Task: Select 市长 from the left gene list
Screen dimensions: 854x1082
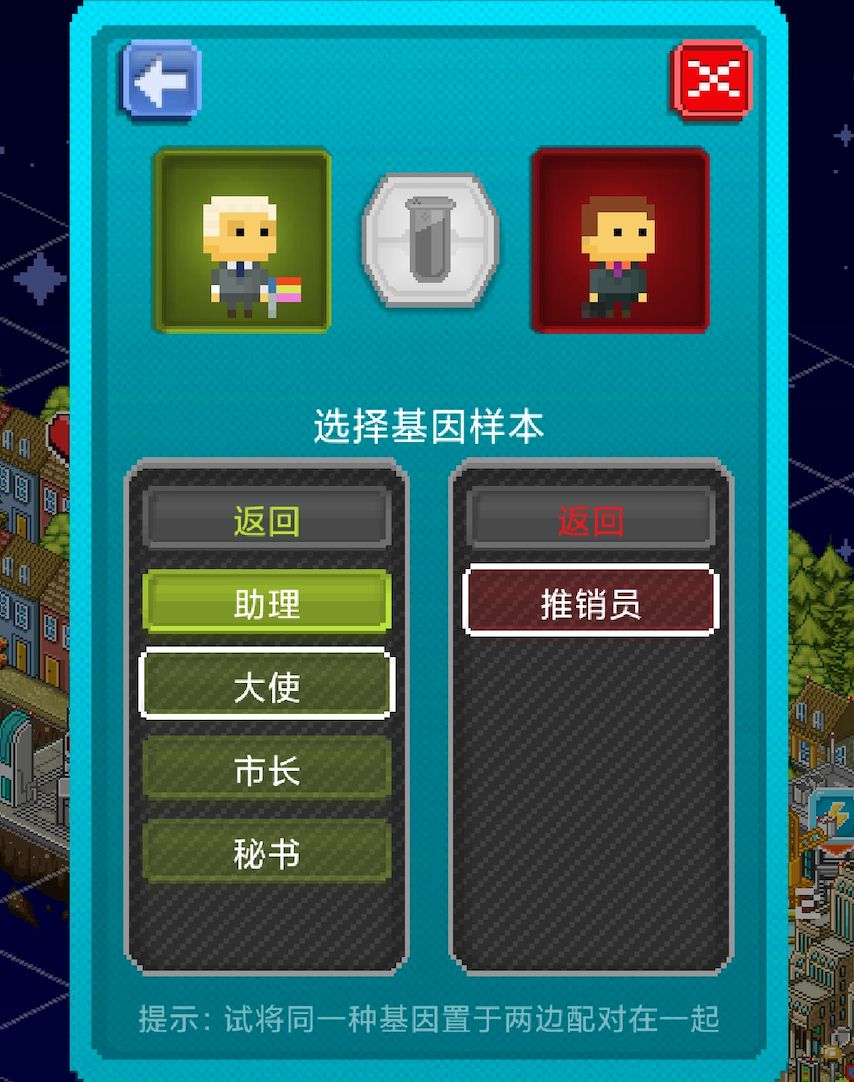Action: pyautogui.click(x=265, y=768)
